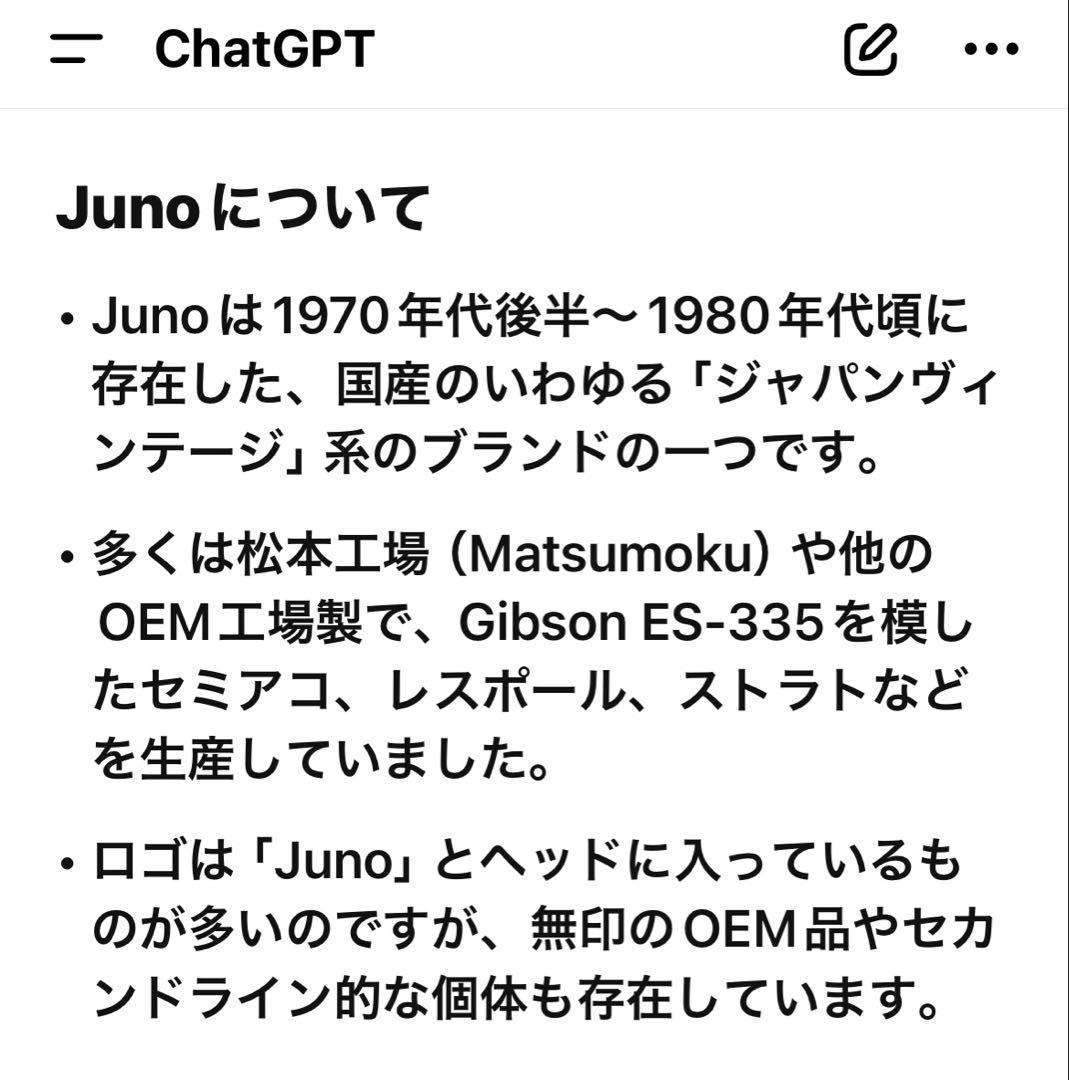Image resolution: width=1069 pixels, height=1080 pixels.
Task: Click the heading Junoについて
Action: coord(240,206)
